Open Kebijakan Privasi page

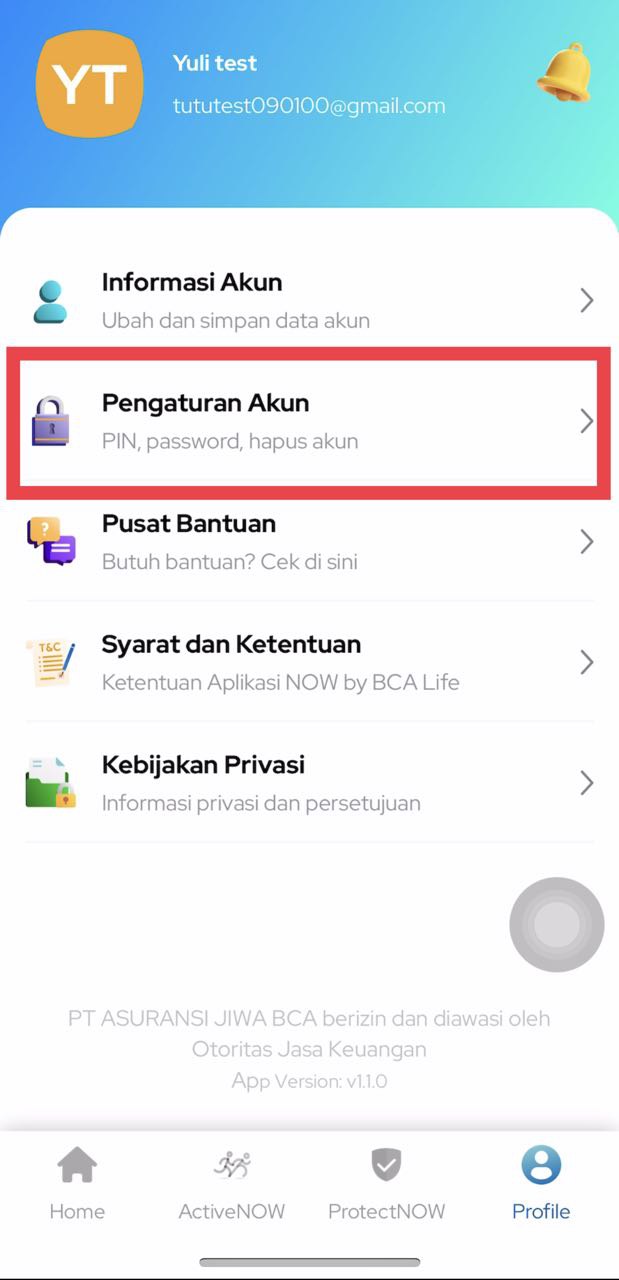(x=309, y=782)
